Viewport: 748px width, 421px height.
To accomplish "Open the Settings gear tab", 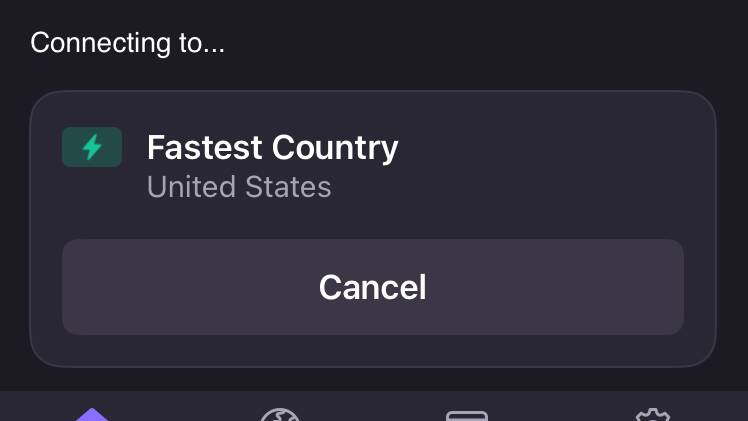I will pos(652,414).
